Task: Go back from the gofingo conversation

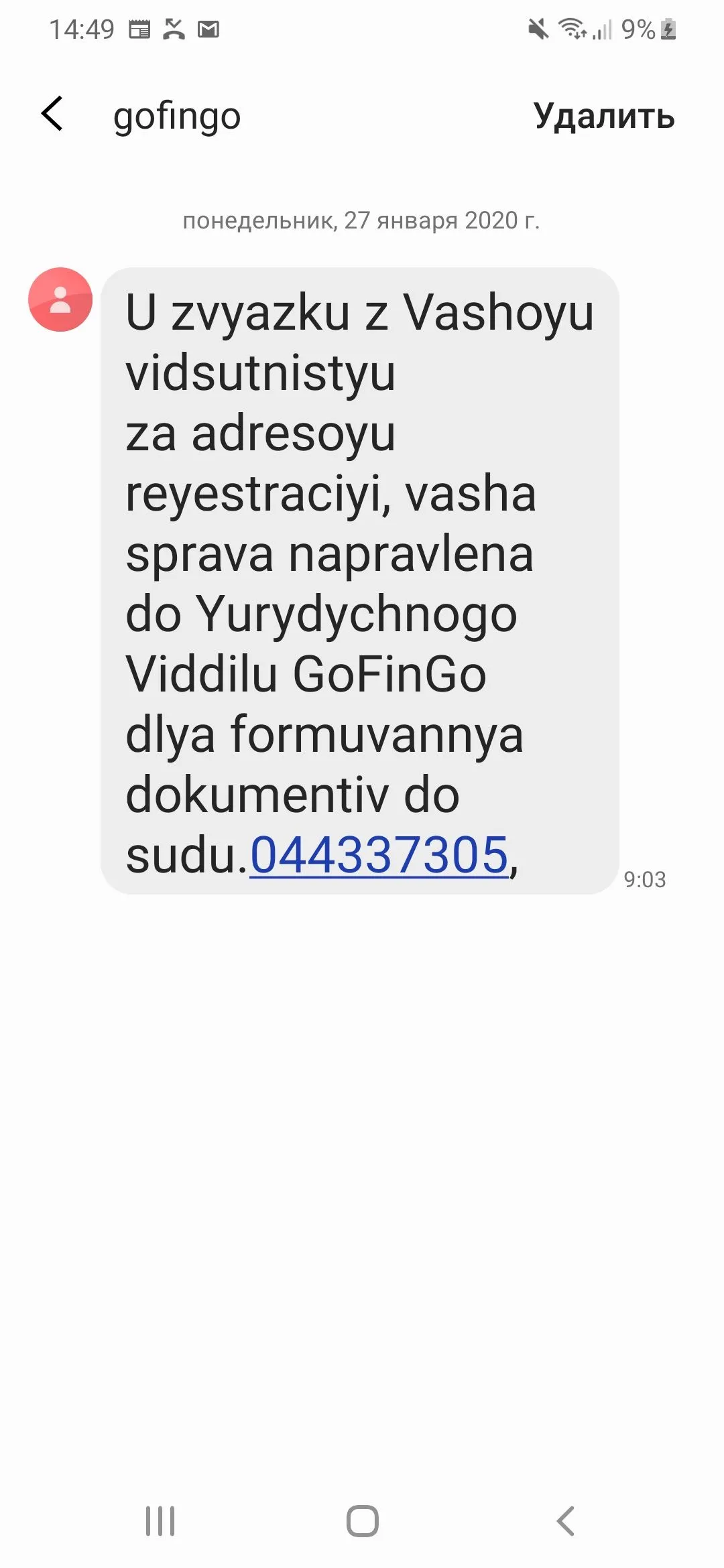Action: [52, 114]
